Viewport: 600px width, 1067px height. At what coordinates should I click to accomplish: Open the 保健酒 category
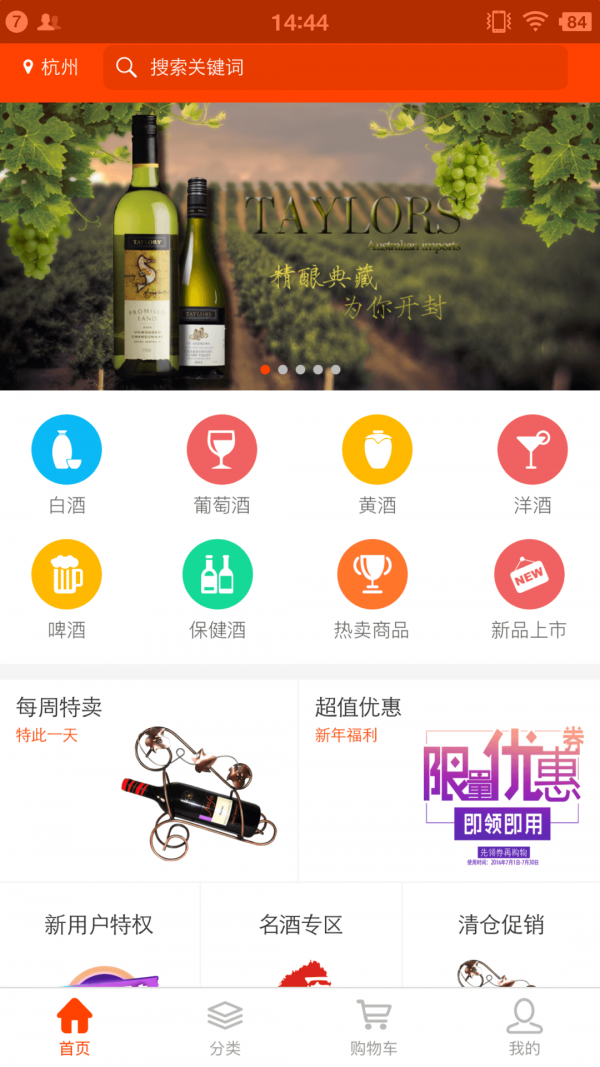click(217, 588)
